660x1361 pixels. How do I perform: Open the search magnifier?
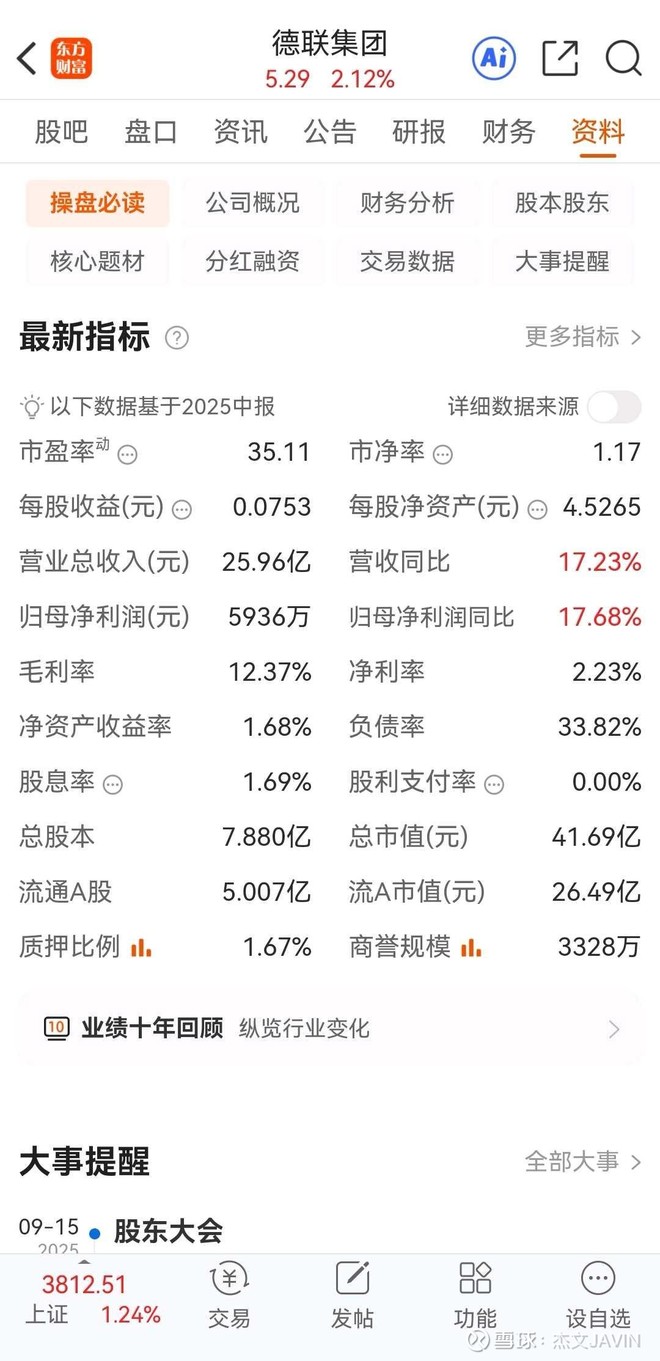pos(623,59)
